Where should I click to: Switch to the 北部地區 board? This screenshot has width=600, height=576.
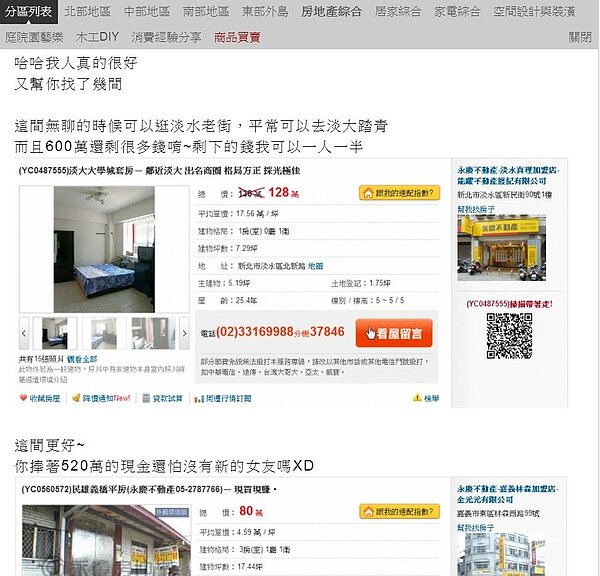[x=89, y=12]
